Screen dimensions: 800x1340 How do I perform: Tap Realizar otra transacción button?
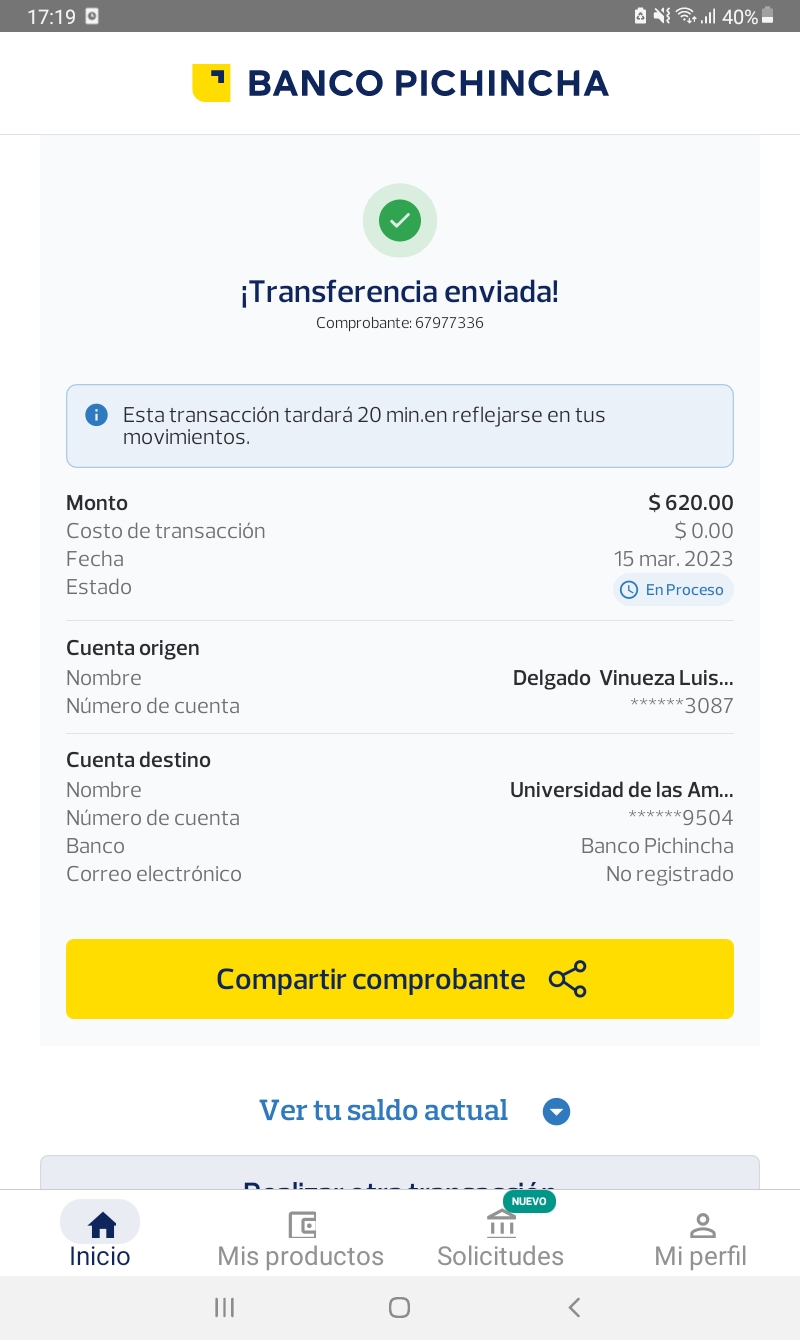(400, 1174)
